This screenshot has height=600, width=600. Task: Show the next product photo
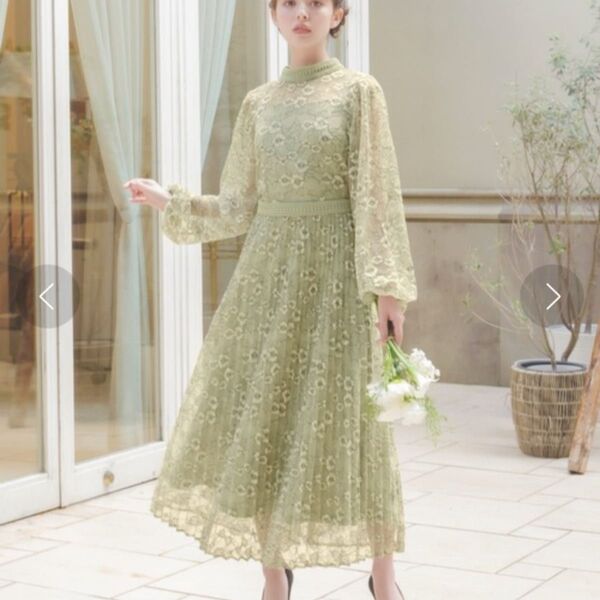[552, 296]
